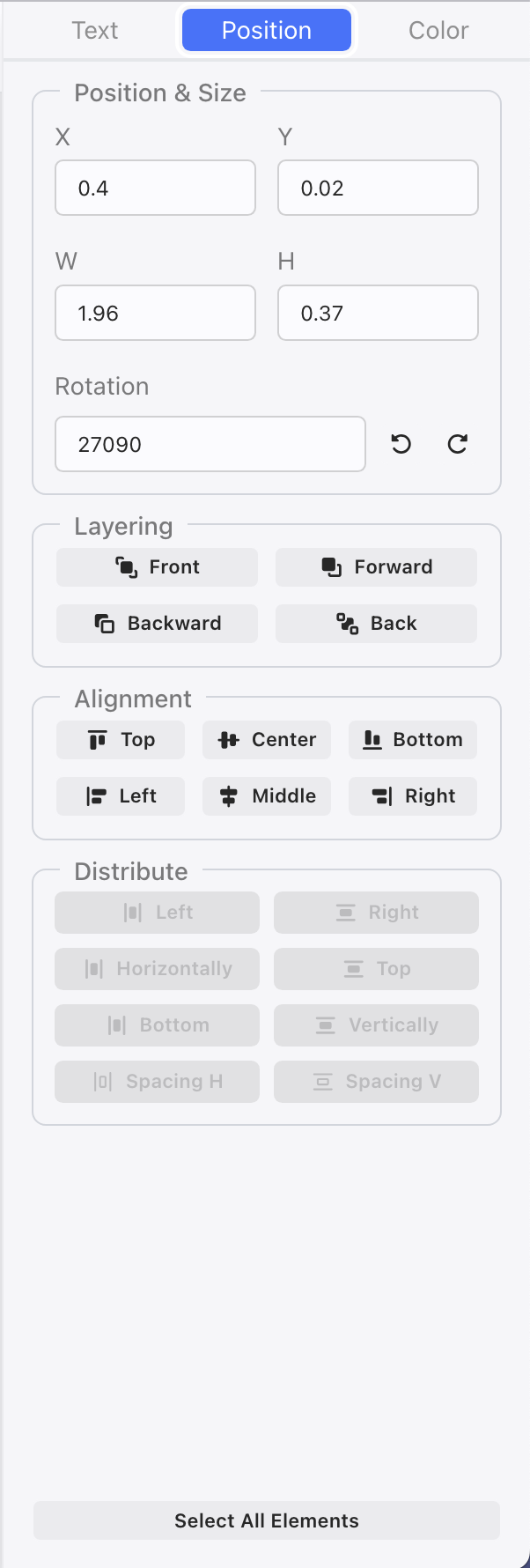The image size is (530, 1568).
Task: Edit the H height field
Action: (378, 313)
